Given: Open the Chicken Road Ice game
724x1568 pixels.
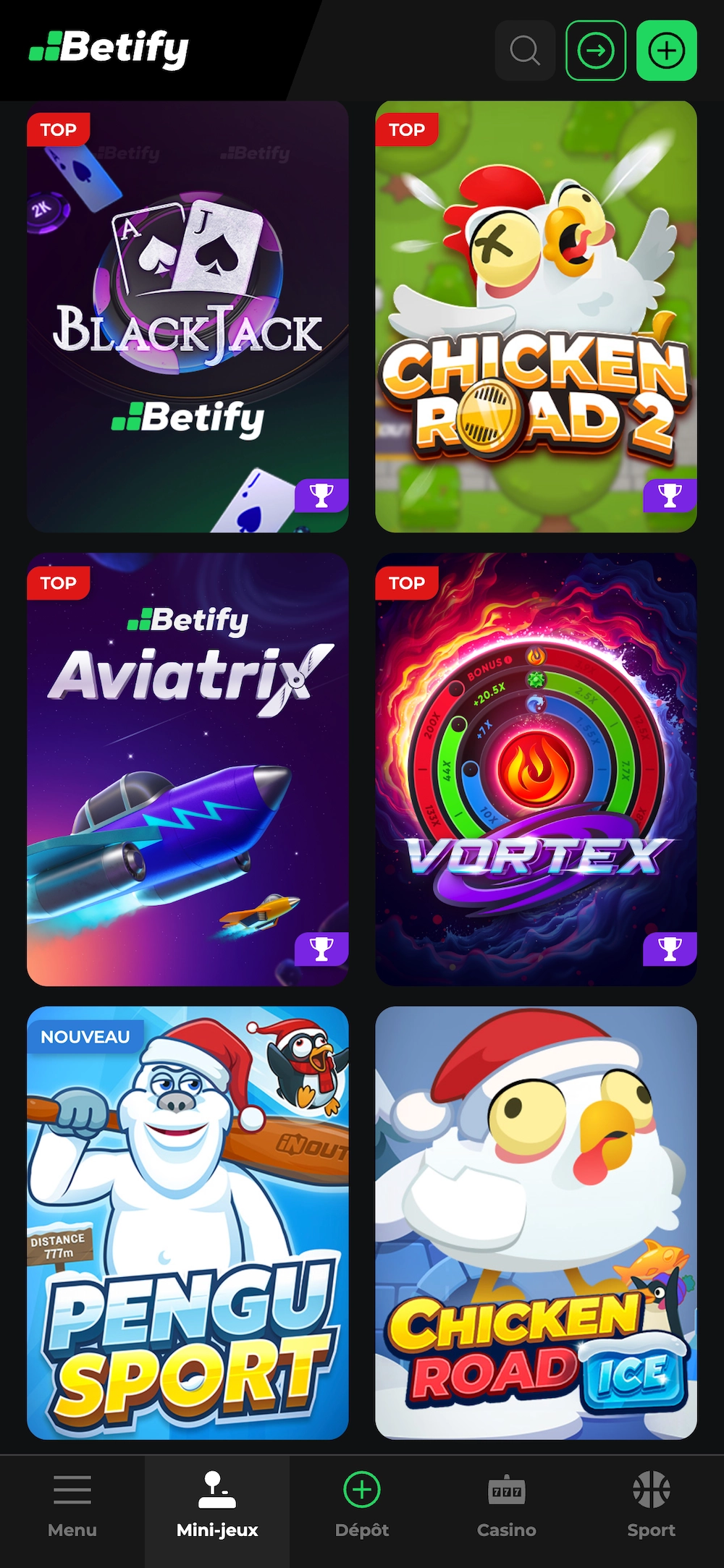Looking at the screenshot, I should click(536, 1223).
